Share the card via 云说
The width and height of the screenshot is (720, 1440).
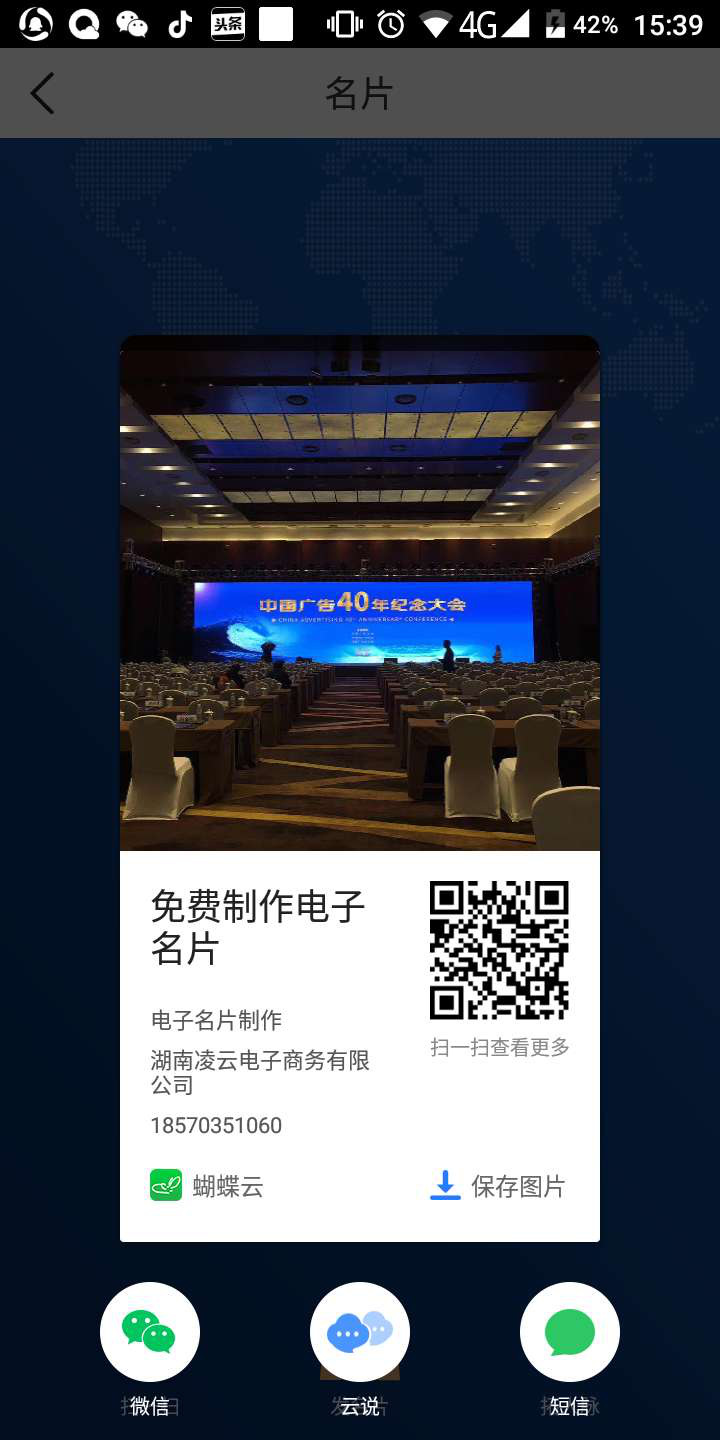(x=360, y=1333)
